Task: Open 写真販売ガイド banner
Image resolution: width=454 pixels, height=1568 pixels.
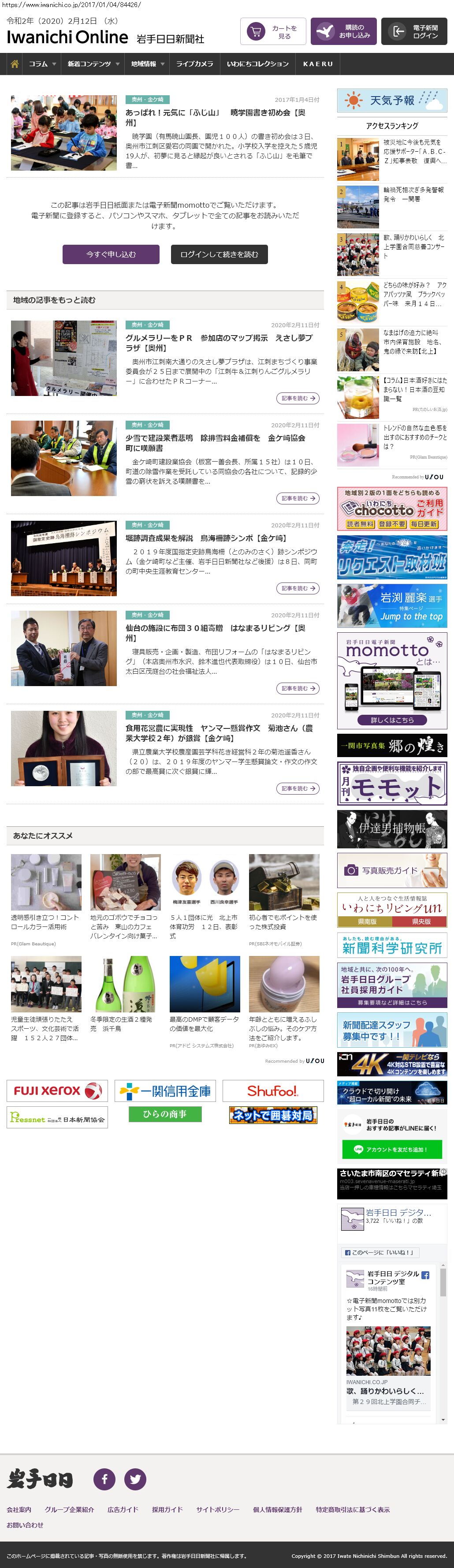Action: coord(392,870)
